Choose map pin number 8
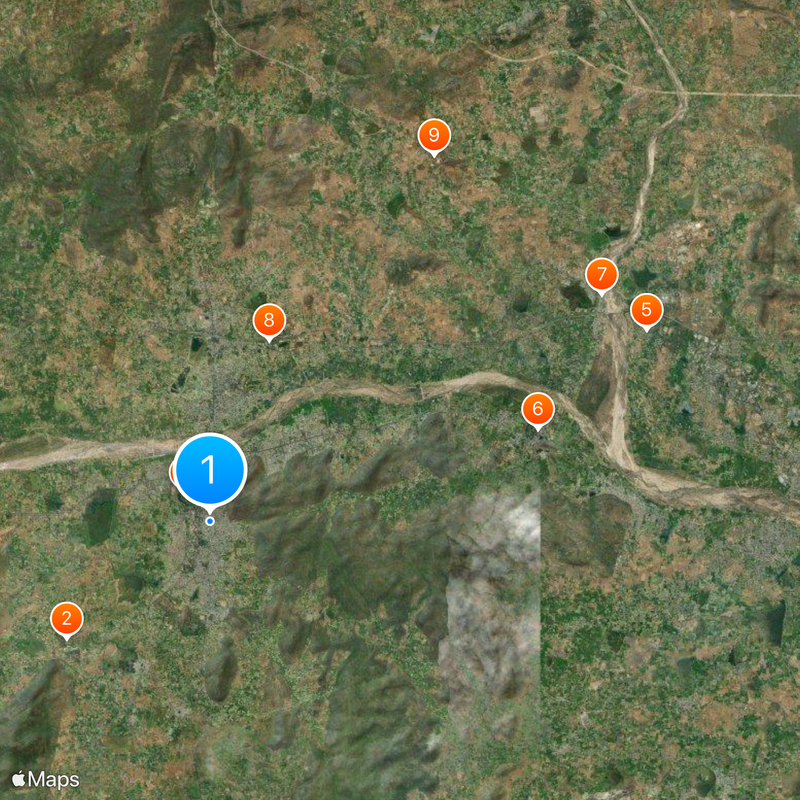This screenshot has height=800, width=800. (x=269, y=320)
